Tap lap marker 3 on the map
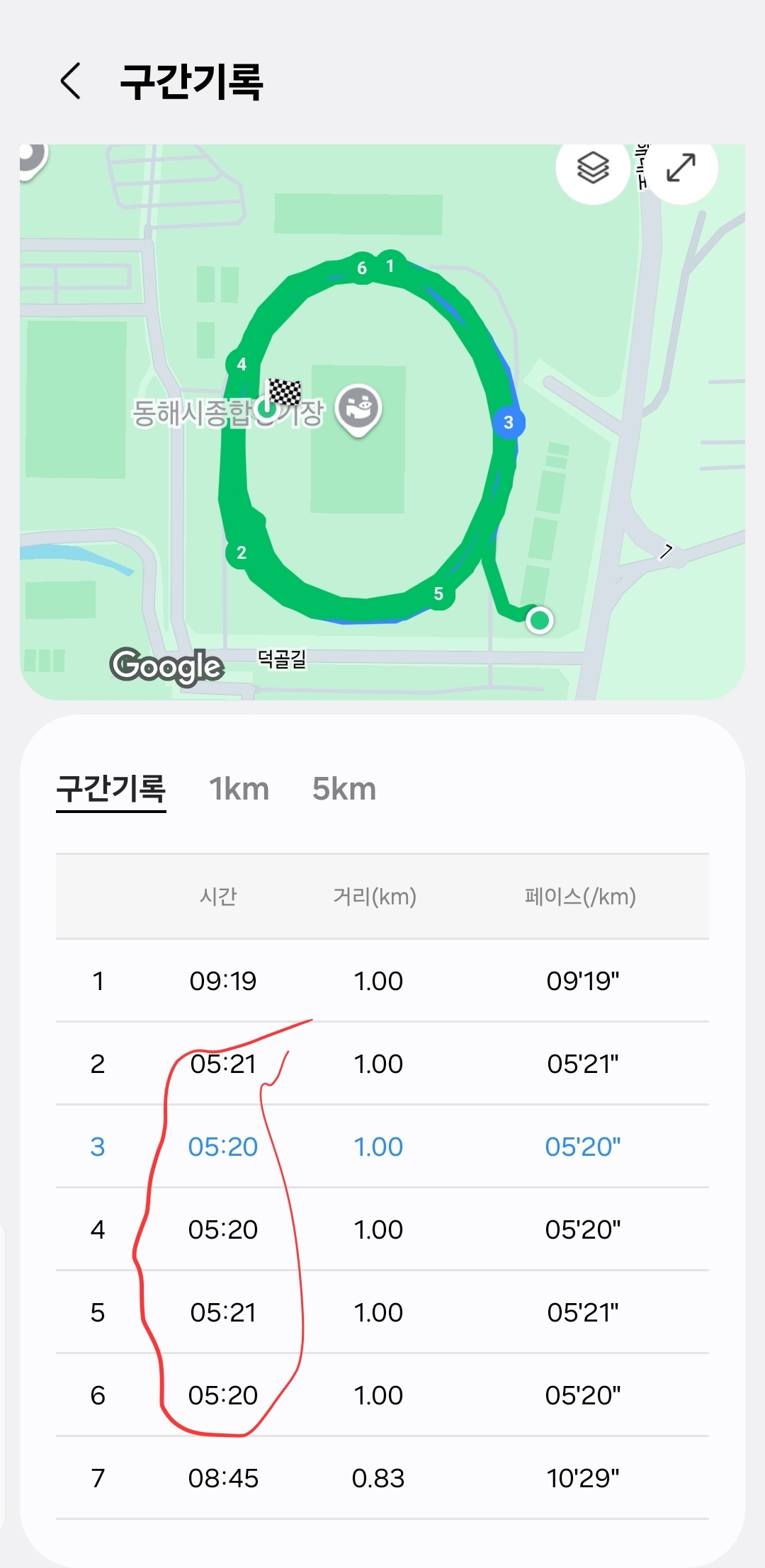 click(x=509, y=423)
